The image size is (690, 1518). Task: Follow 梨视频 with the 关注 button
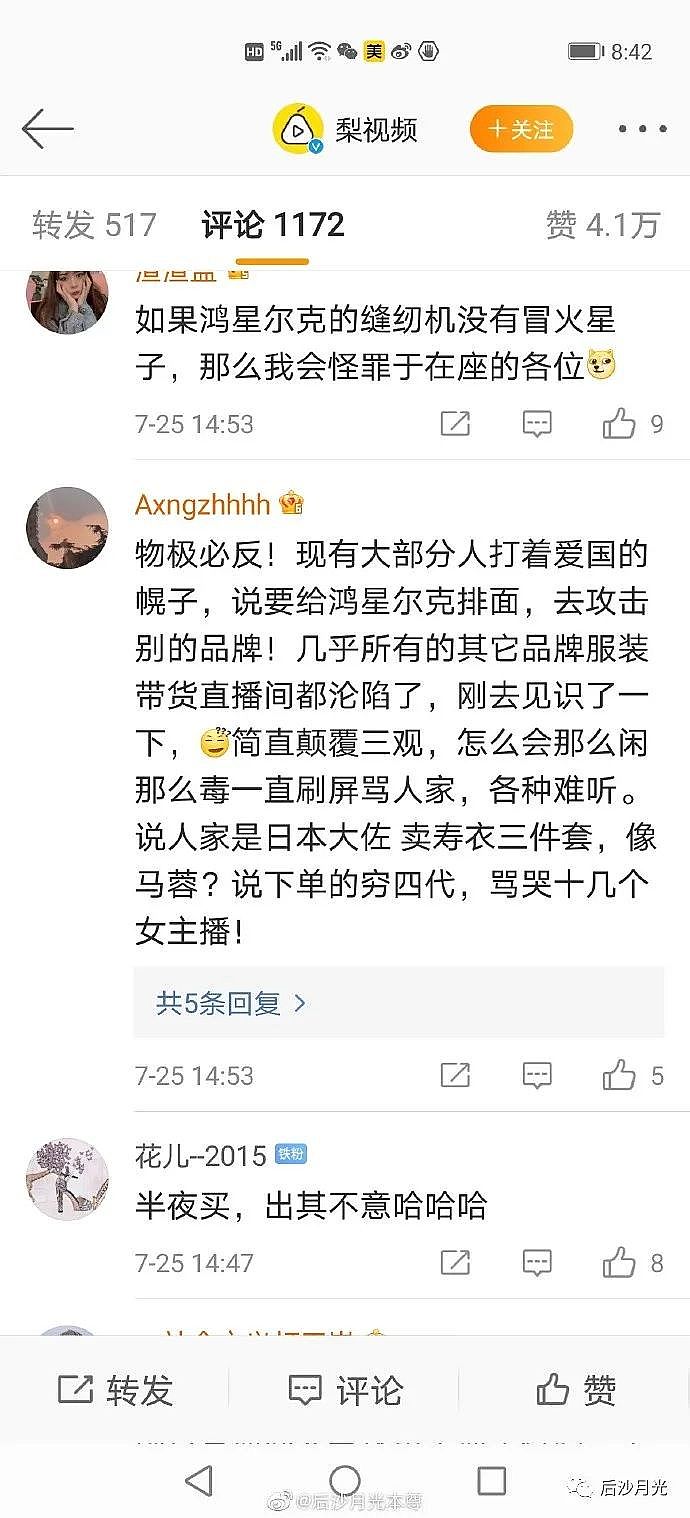click(x=521, y=130)
